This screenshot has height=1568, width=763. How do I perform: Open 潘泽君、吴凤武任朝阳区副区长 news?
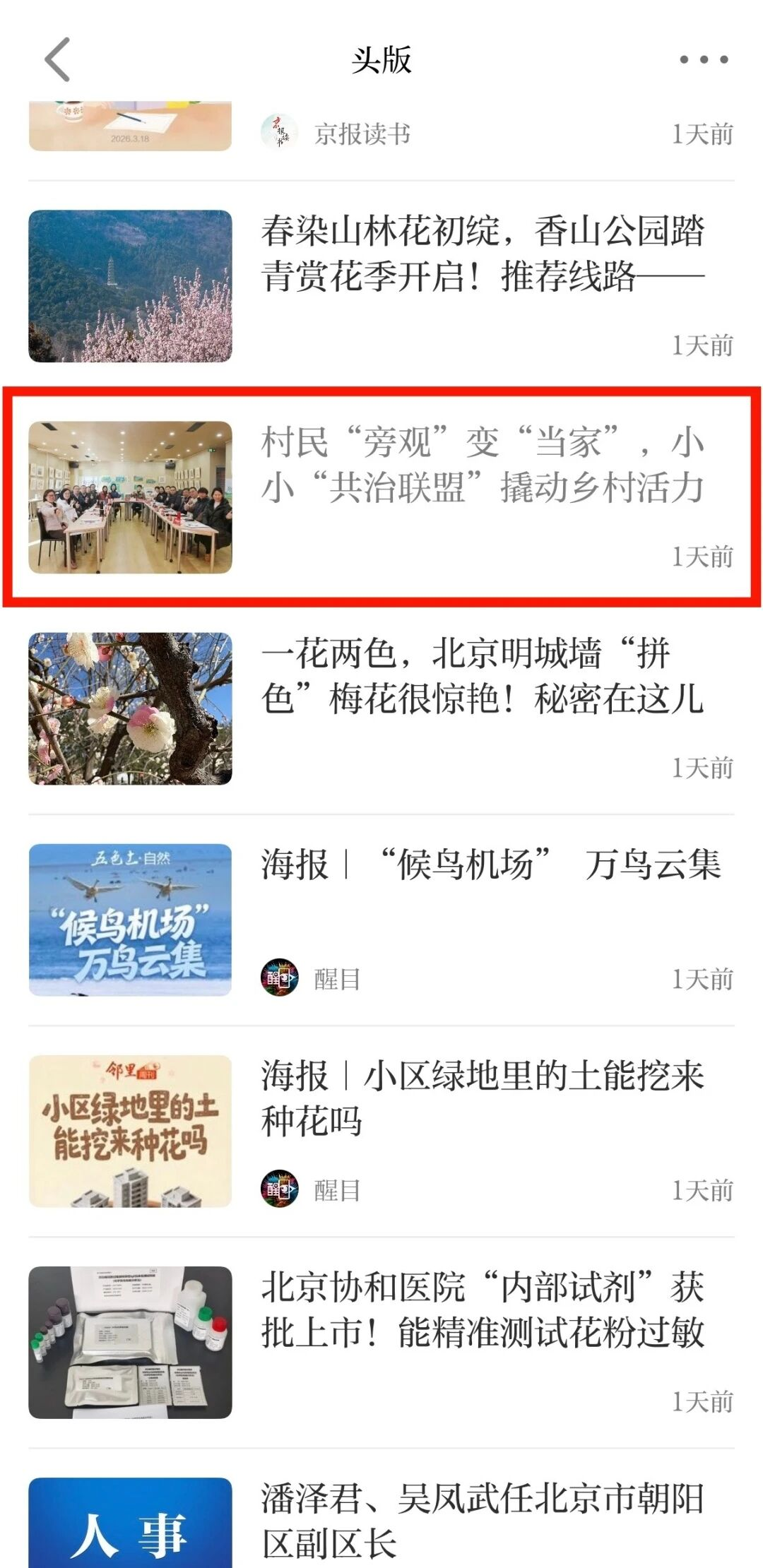(x=482, y=1520)
